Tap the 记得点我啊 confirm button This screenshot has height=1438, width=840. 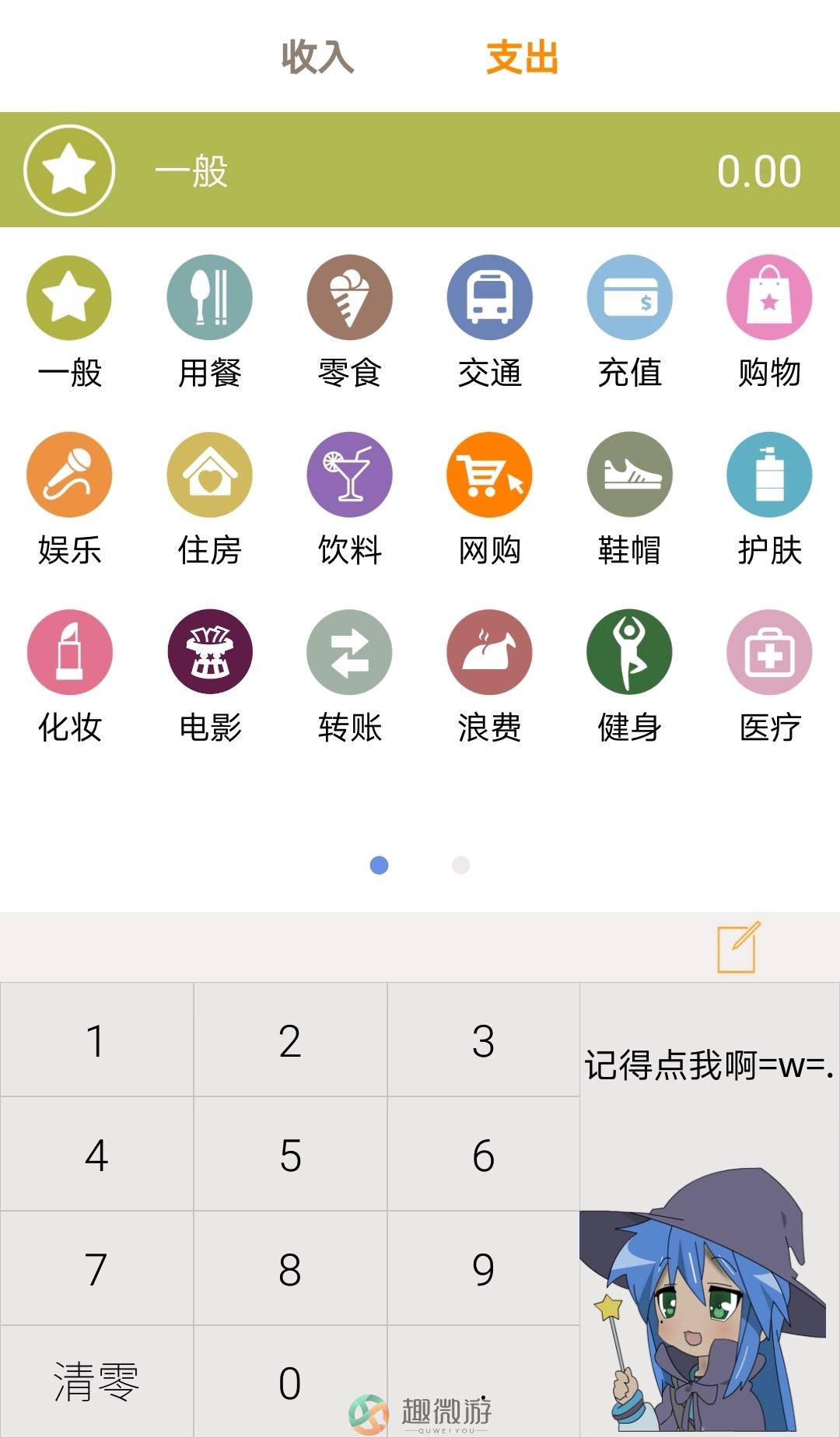pyautogui.click(x=709, y=1206)
